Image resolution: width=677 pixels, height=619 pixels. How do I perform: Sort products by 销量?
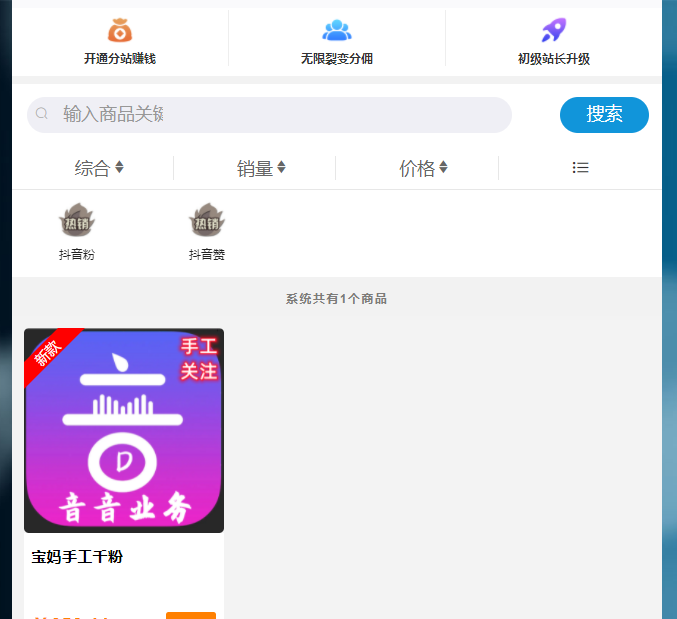[261, 168]
